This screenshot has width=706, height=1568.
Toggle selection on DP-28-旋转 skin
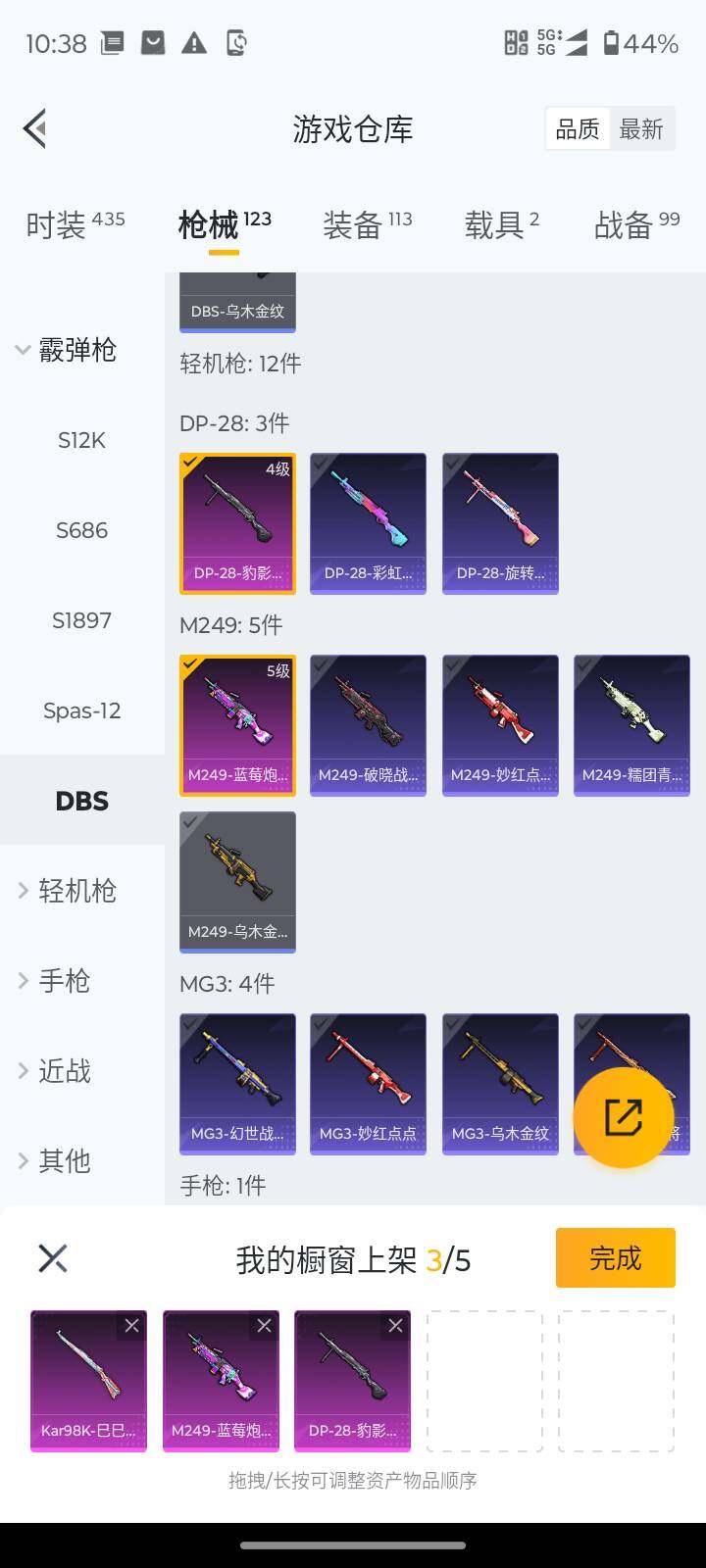point(499,523)
